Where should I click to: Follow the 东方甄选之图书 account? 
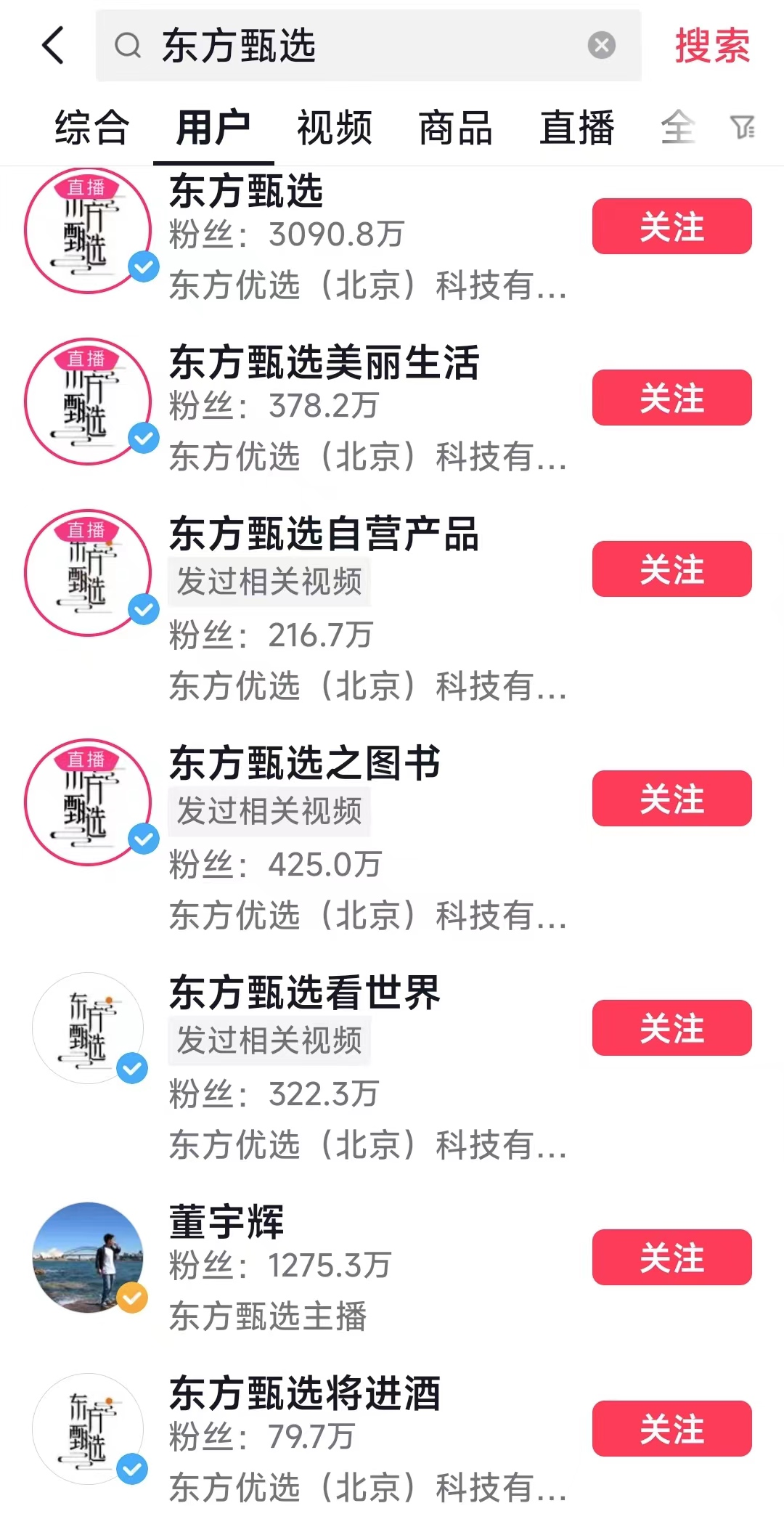coord(671,799)
